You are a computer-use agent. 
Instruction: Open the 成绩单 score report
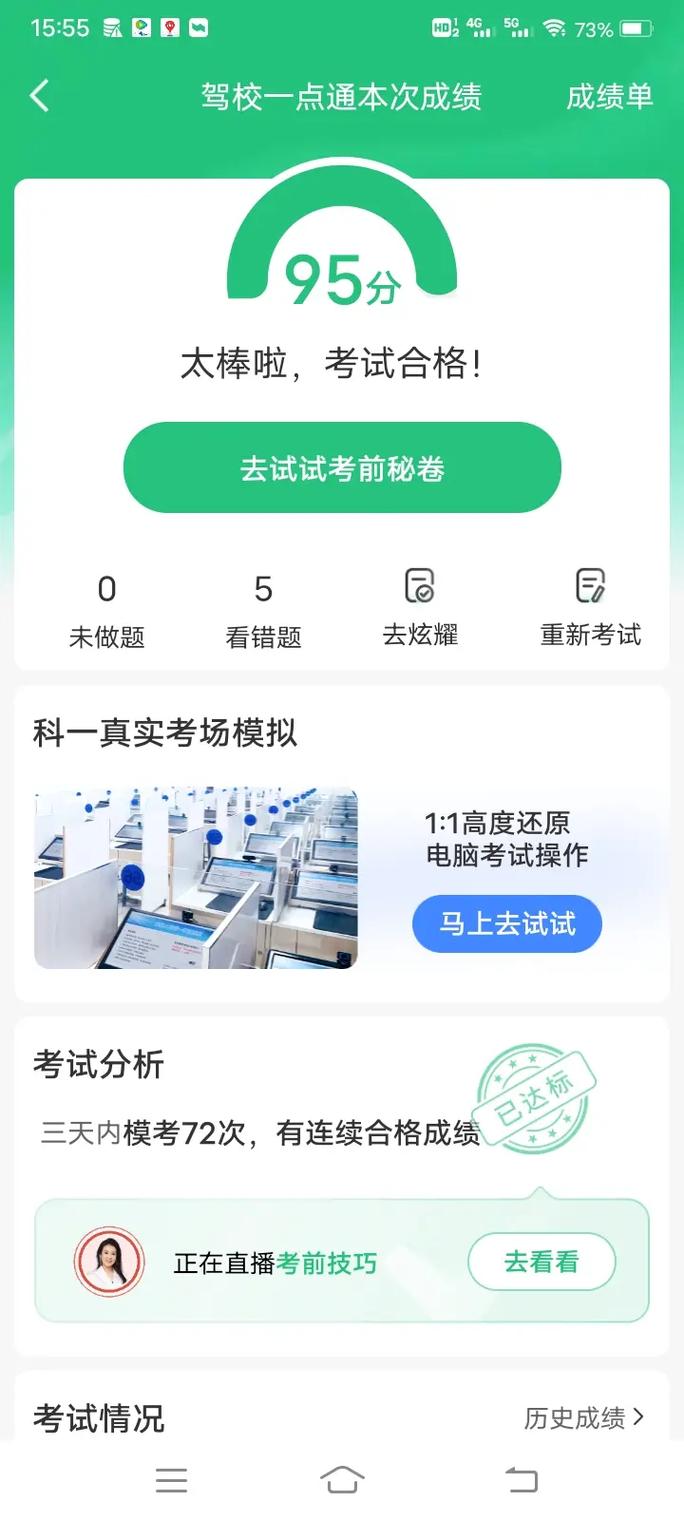(x=609, y=96)
